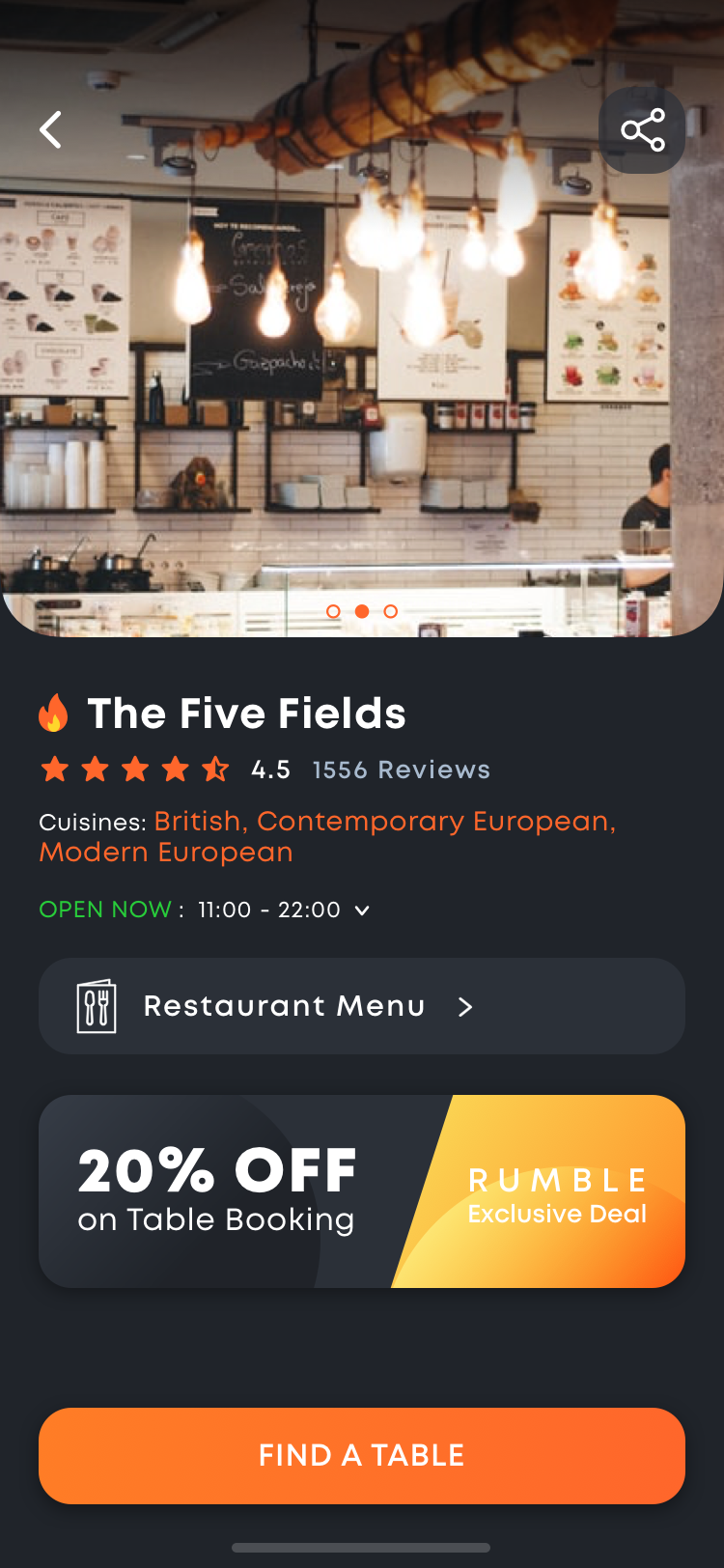Go back using the arrow icon
Image resolution: width=724 pixels, height=1568 pixels.
coord(51,129)
